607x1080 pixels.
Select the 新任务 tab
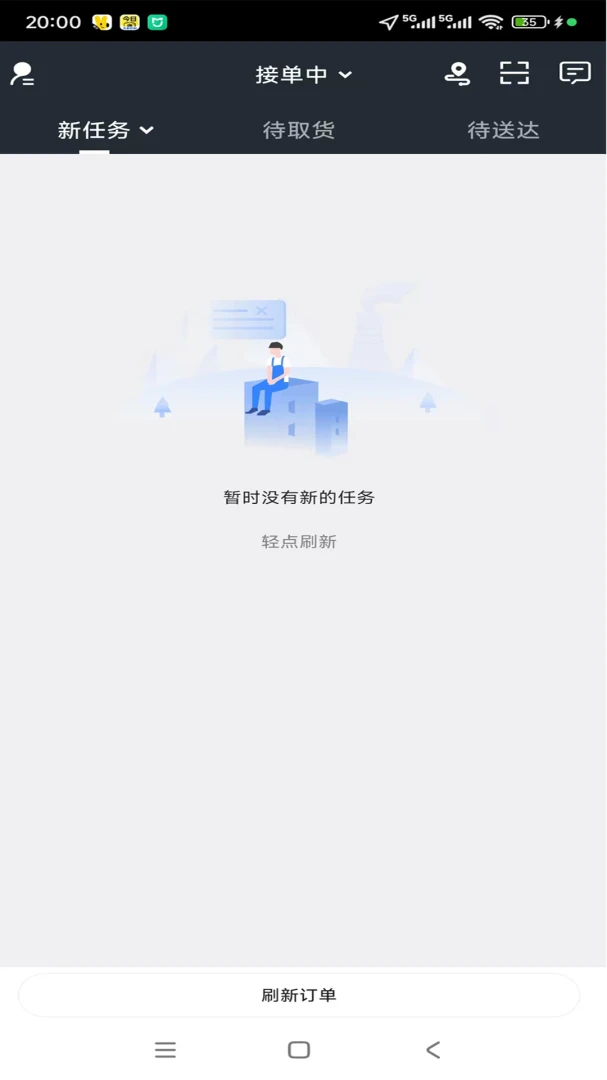click(x=105, y=130)
